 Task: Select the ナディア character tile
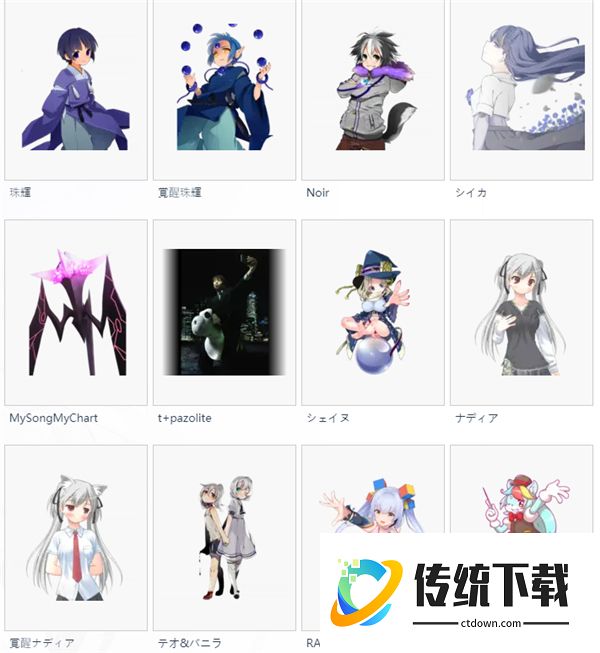pyautogui.click(x=521, y=312)
